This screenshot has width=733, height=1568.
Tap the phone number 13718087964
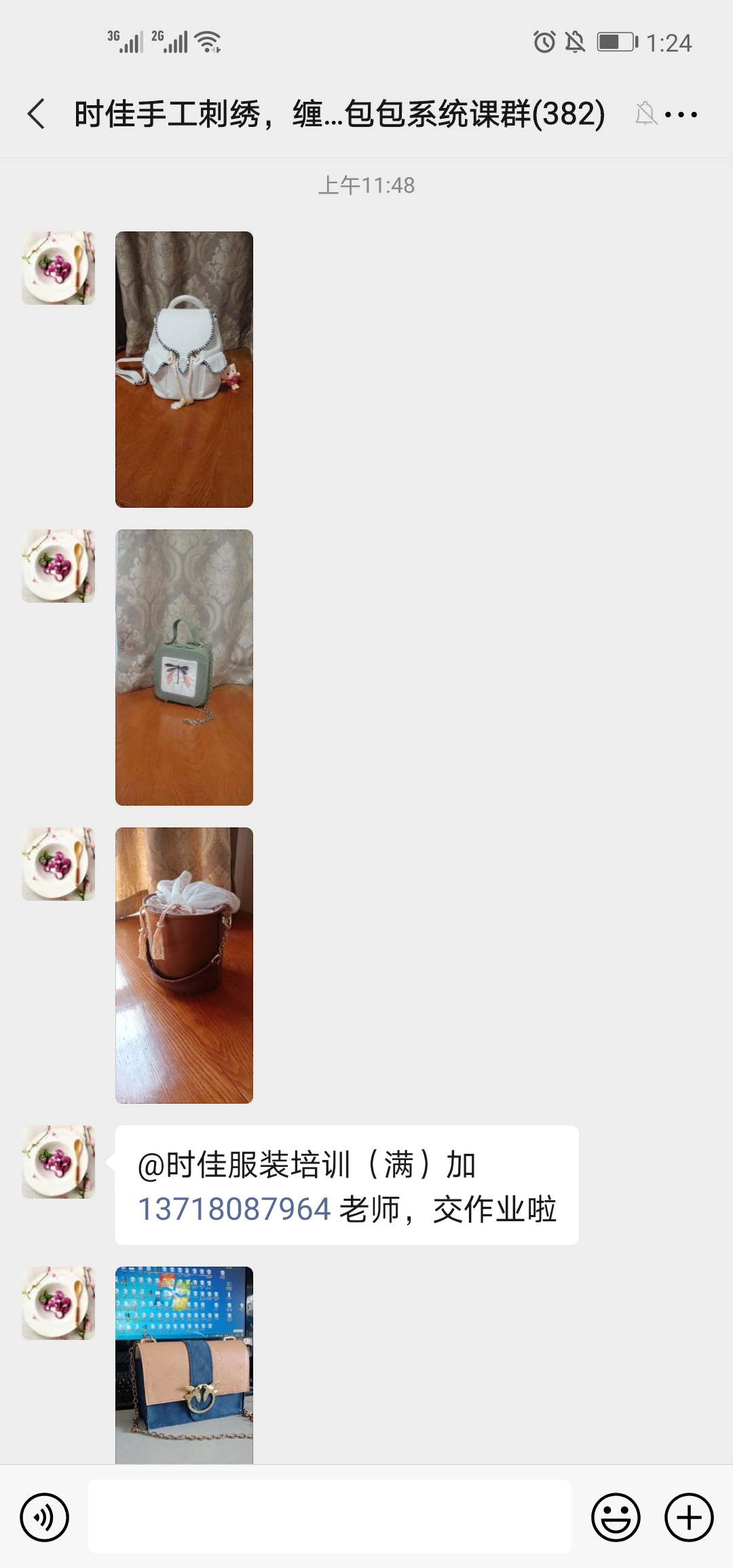point(234,1210)
